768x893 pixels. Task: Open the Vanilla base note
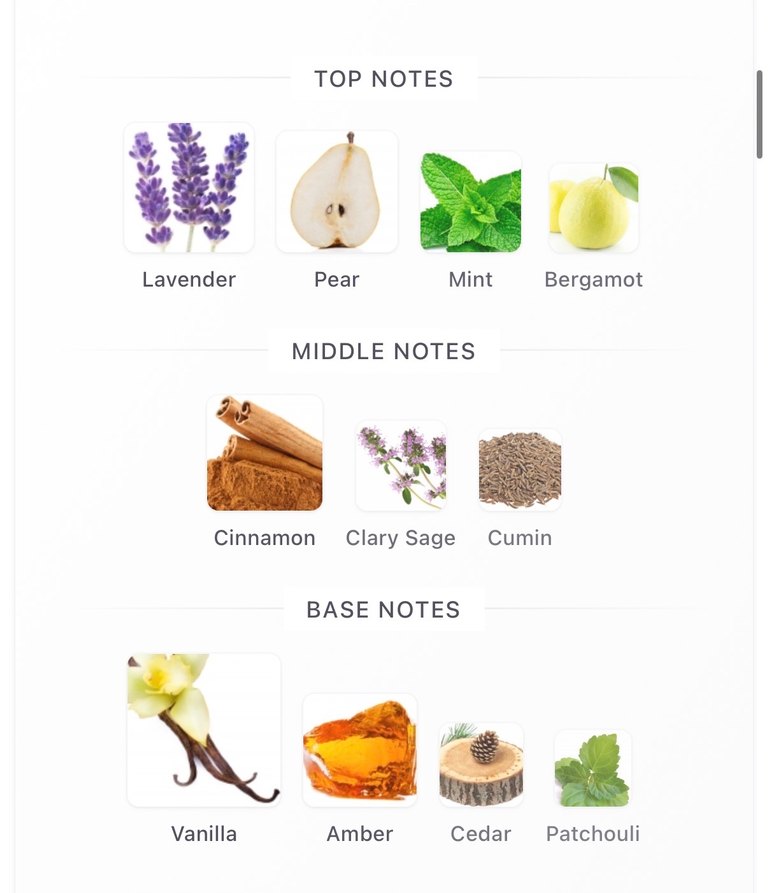204,730
